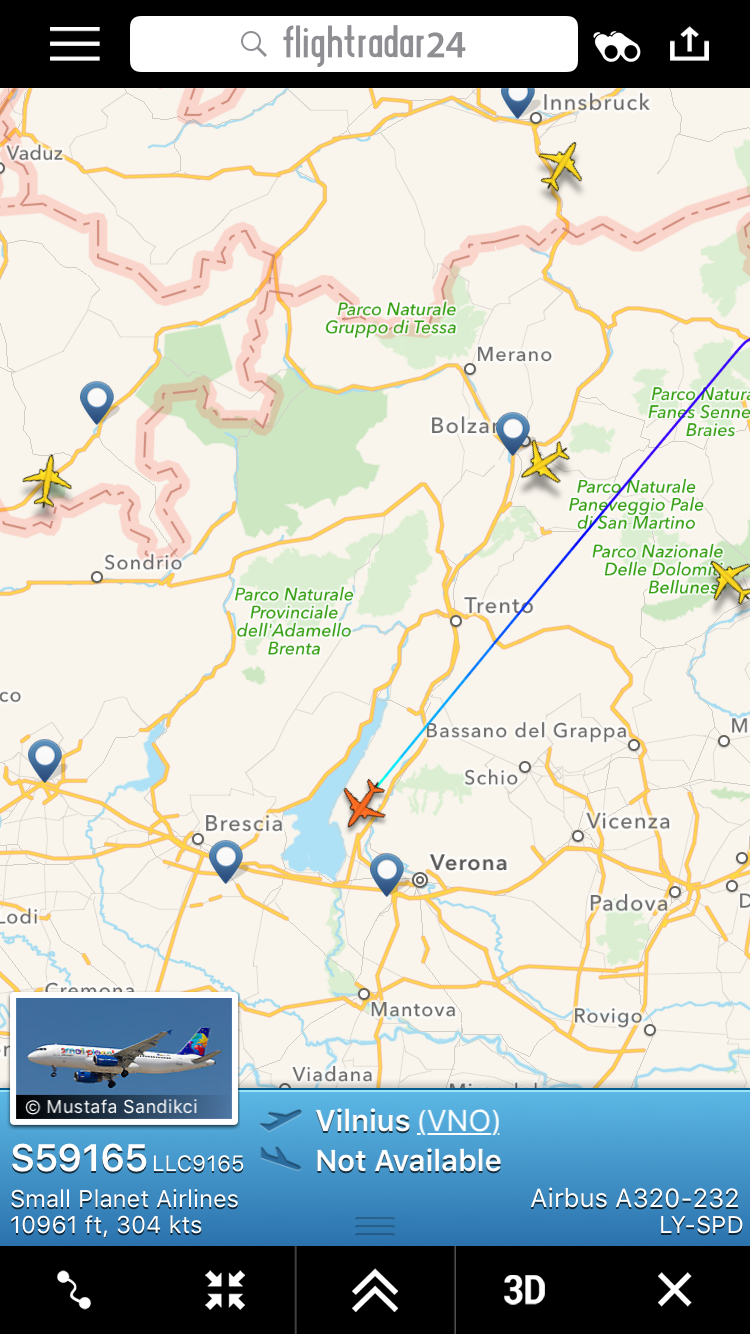Select the airport pin near Brescia
The width and height of the screenshot is (750, 1334).
point(226,859)
